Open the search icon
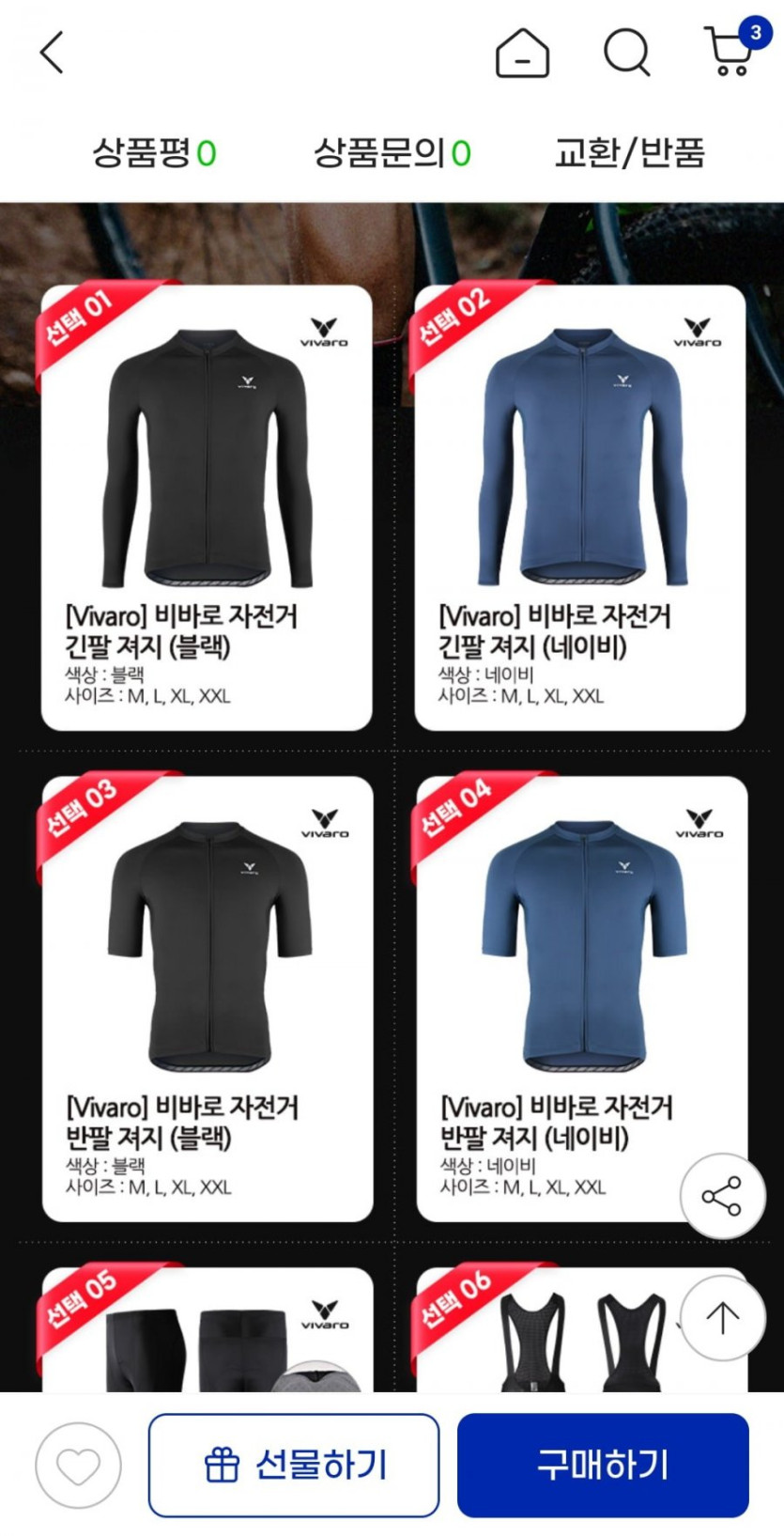The width and height of the screenshot is (784, 1536). click(626, 53)
